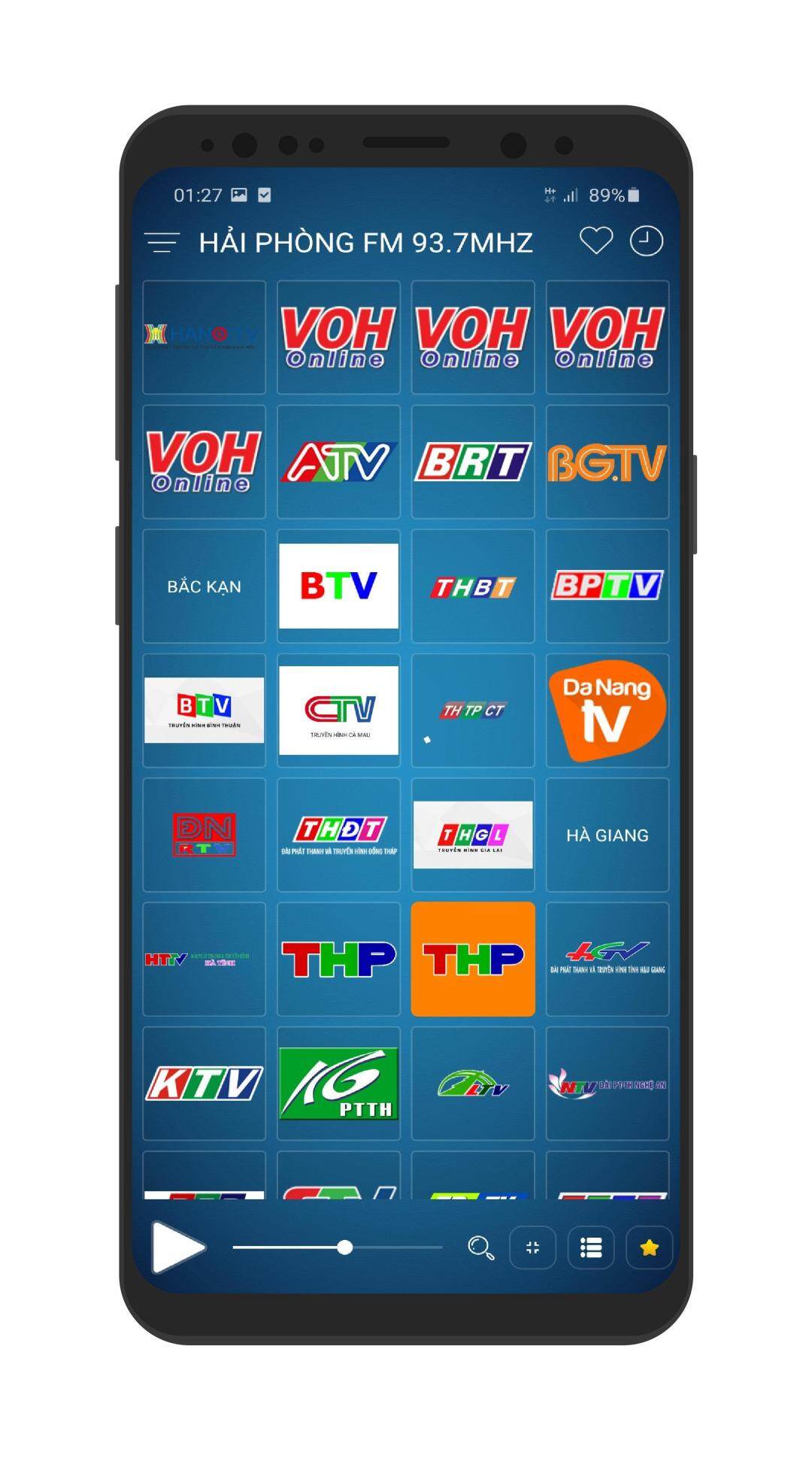The height and width of the screenshot is (1461, 812).
Task: Add station to favorites with heart icon
Action: [595, 241]
